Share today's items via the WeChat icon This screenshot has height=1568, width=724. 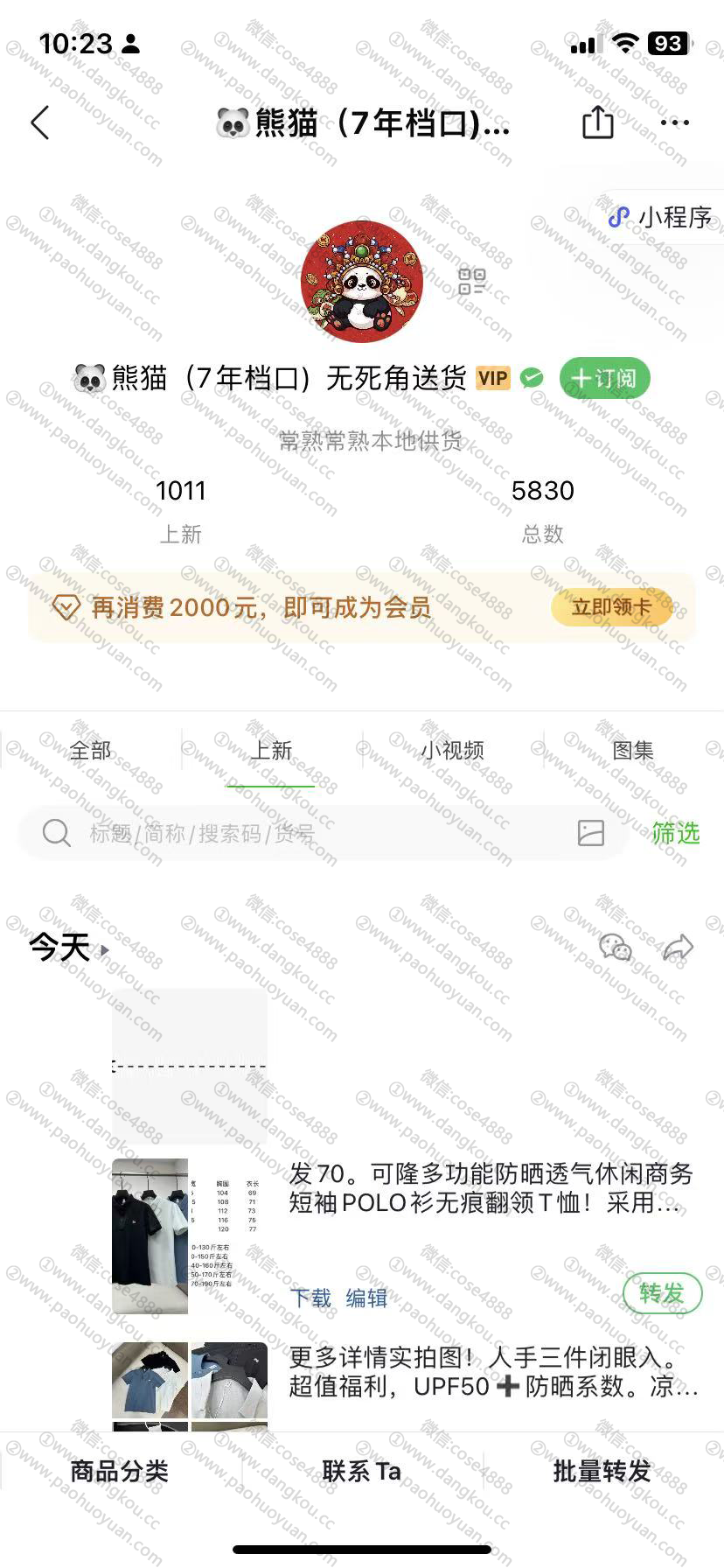click(615, 947)
